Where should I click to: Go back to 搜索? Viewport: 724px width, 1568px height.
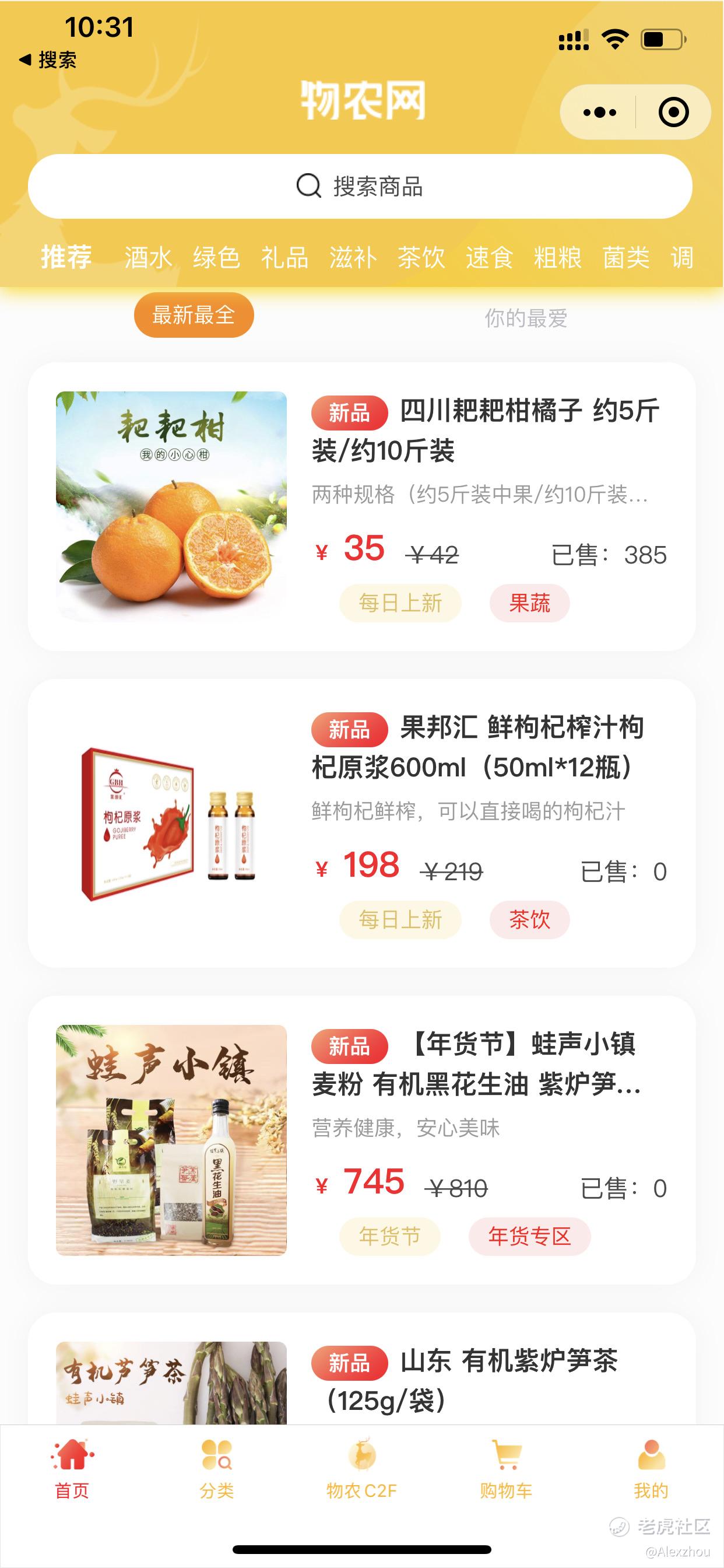(x=48, y=60)
